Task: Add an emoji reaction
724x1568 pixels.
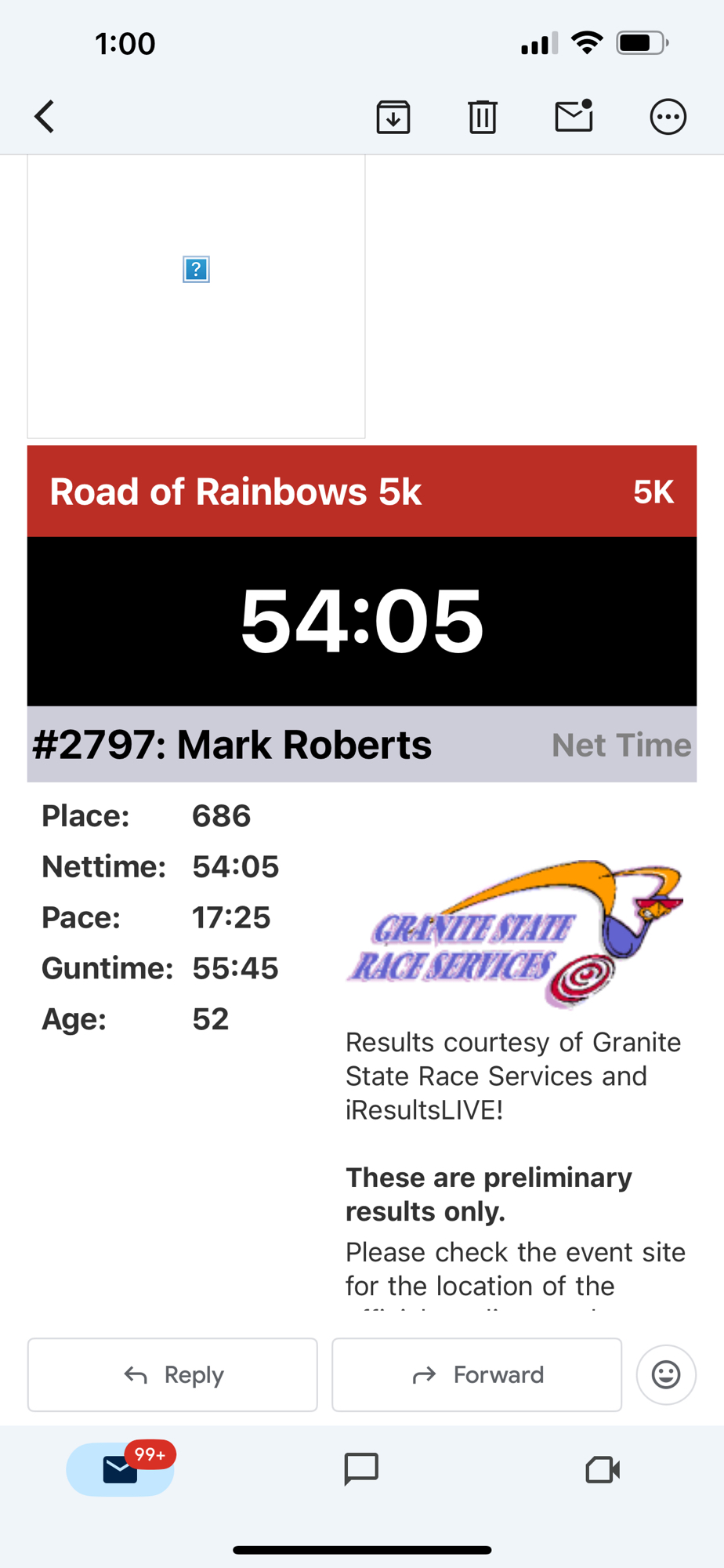Action: click(x=666, y=1374)
